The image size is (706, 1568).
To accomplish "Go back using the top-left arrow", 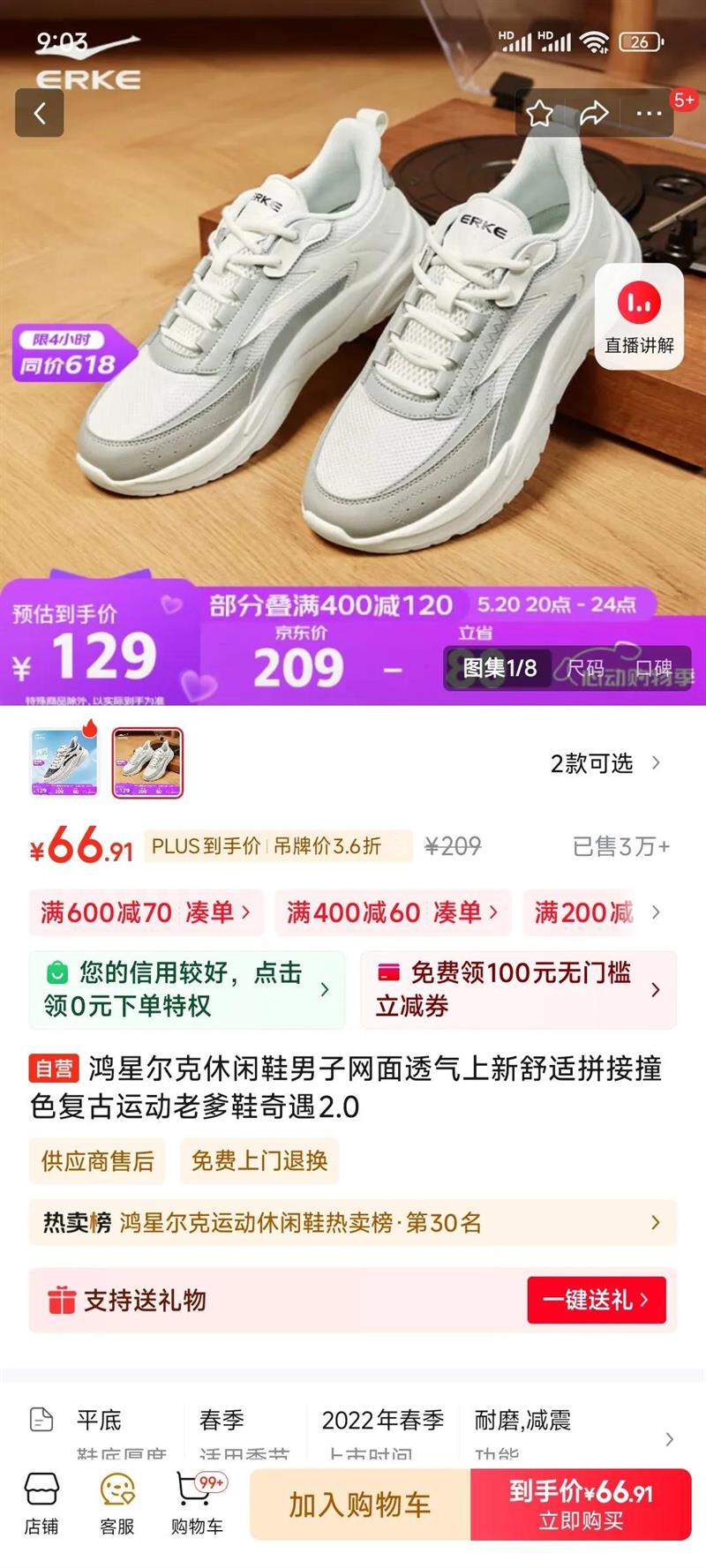I will 40,113.
